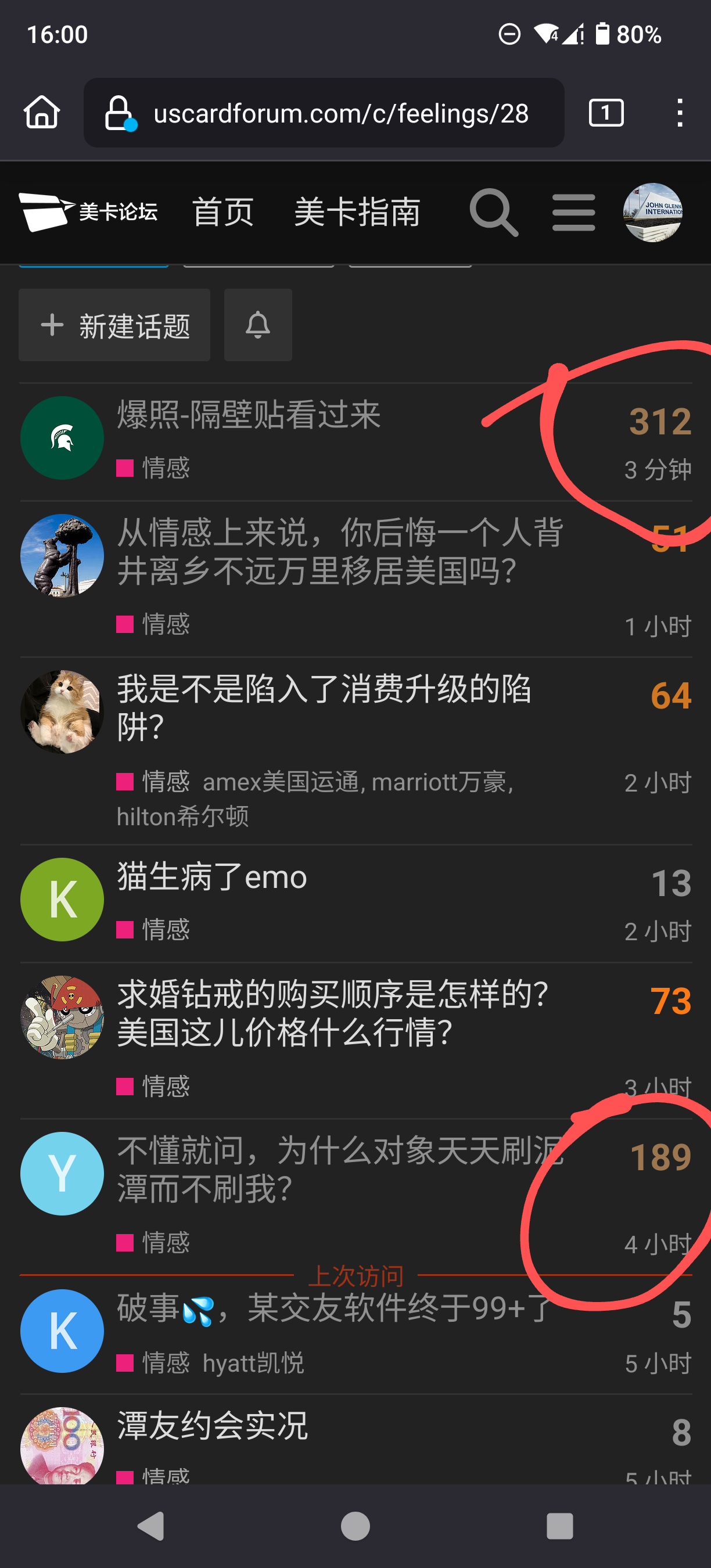This screenshot has width=711, height=1568.
Task: Go to 首页 in the header
Action: click(223, 213)
